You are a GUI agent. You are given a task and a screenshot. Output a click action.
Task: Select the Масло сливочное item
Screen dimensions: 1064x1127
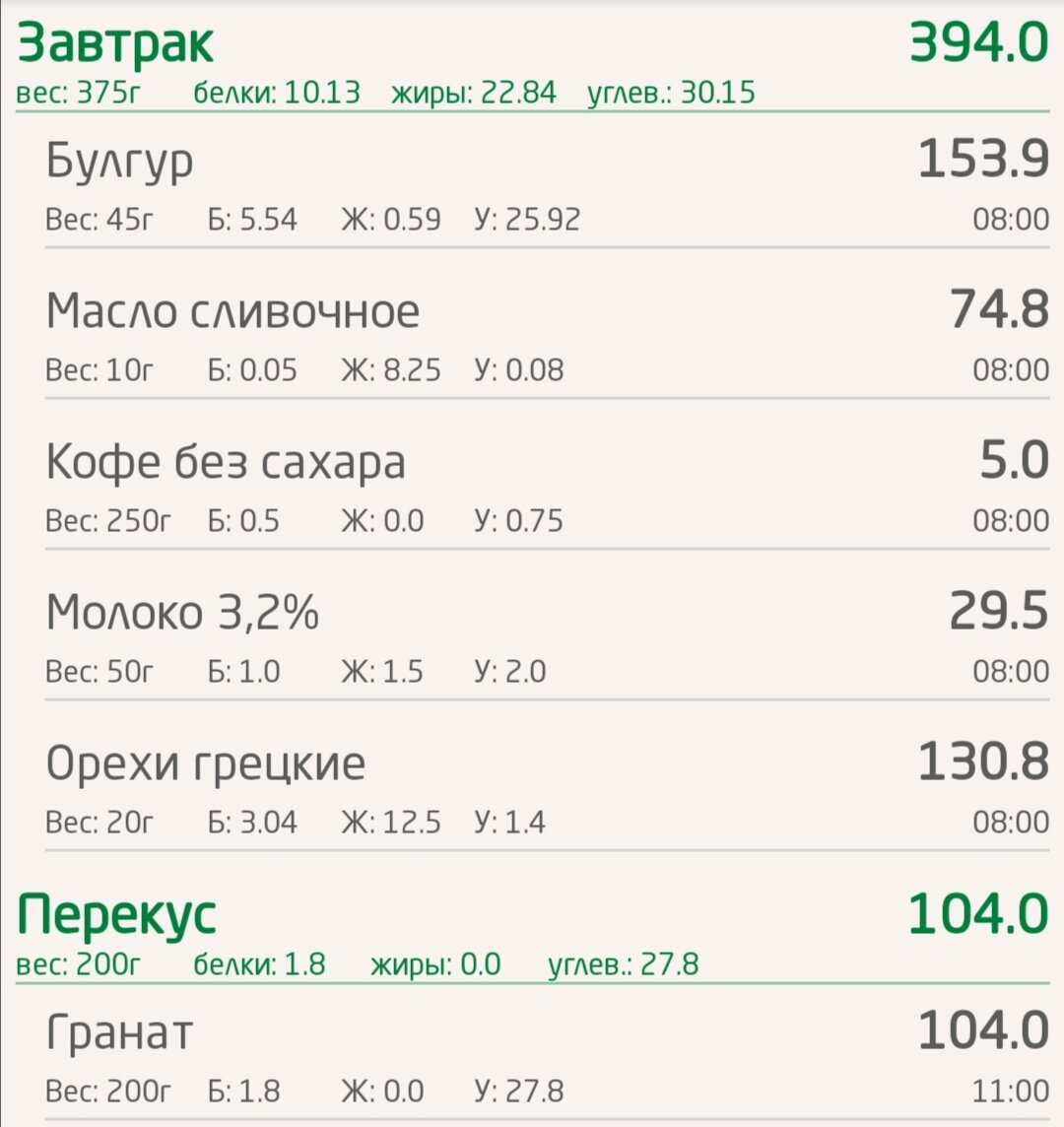point(233,310)
